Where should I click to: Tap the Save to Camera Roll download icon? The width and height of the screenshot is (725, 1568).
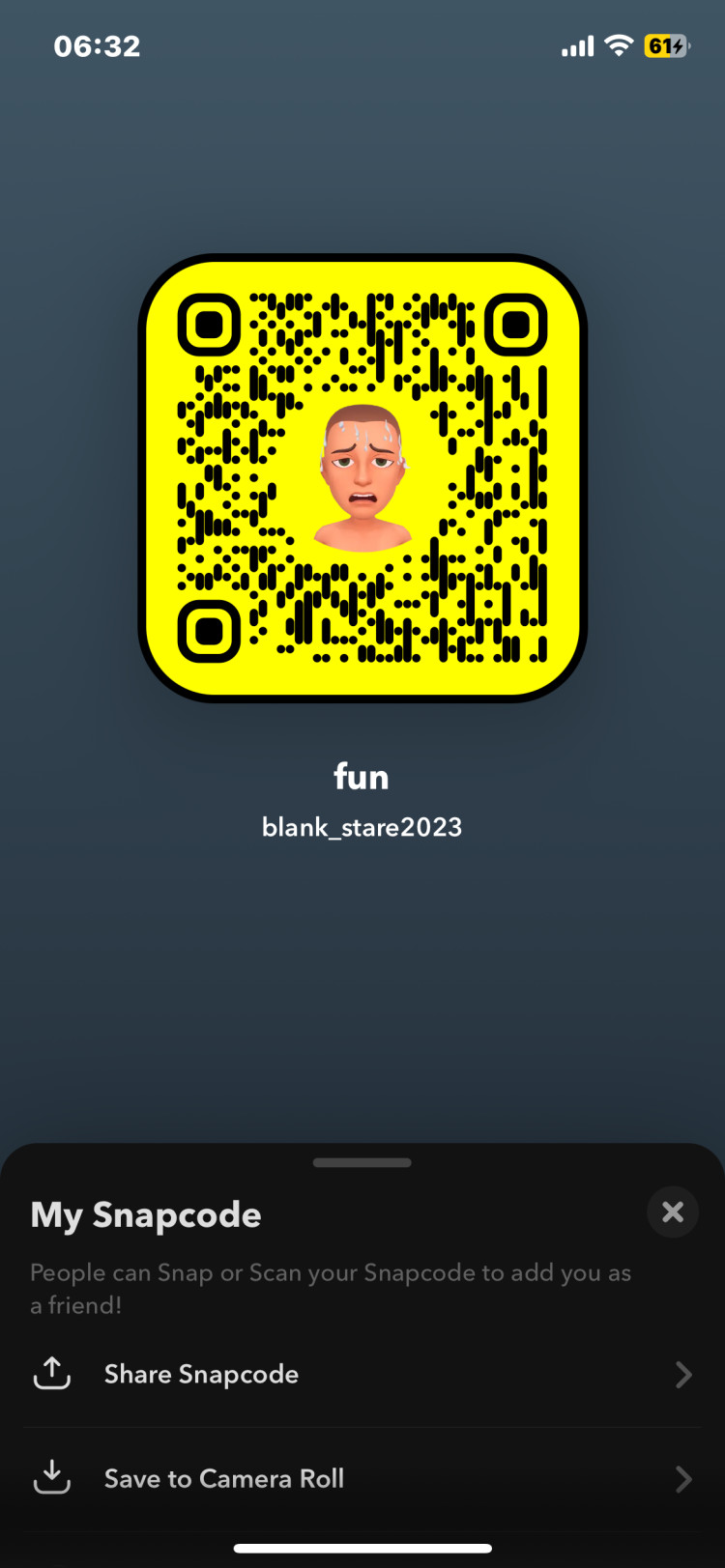click(51, 1478)
